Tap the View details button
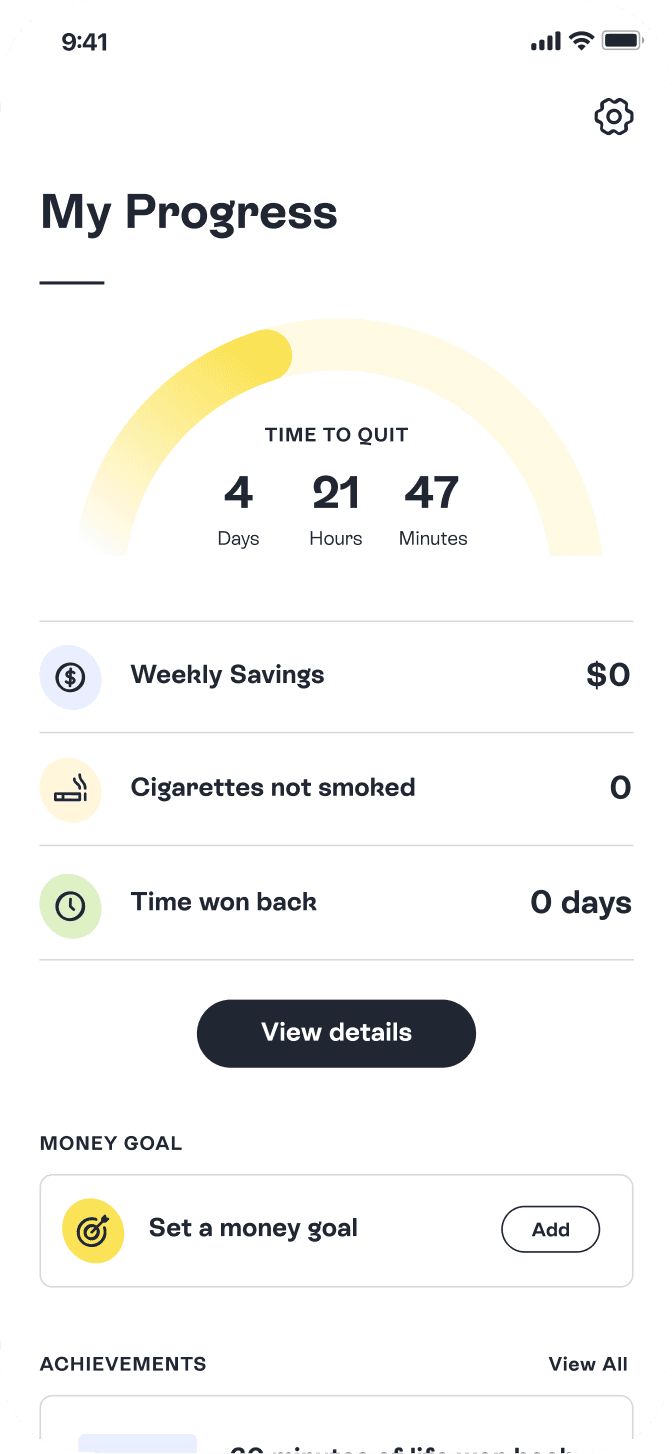Screen dimensions: 672x1454 coord(336,1033)
